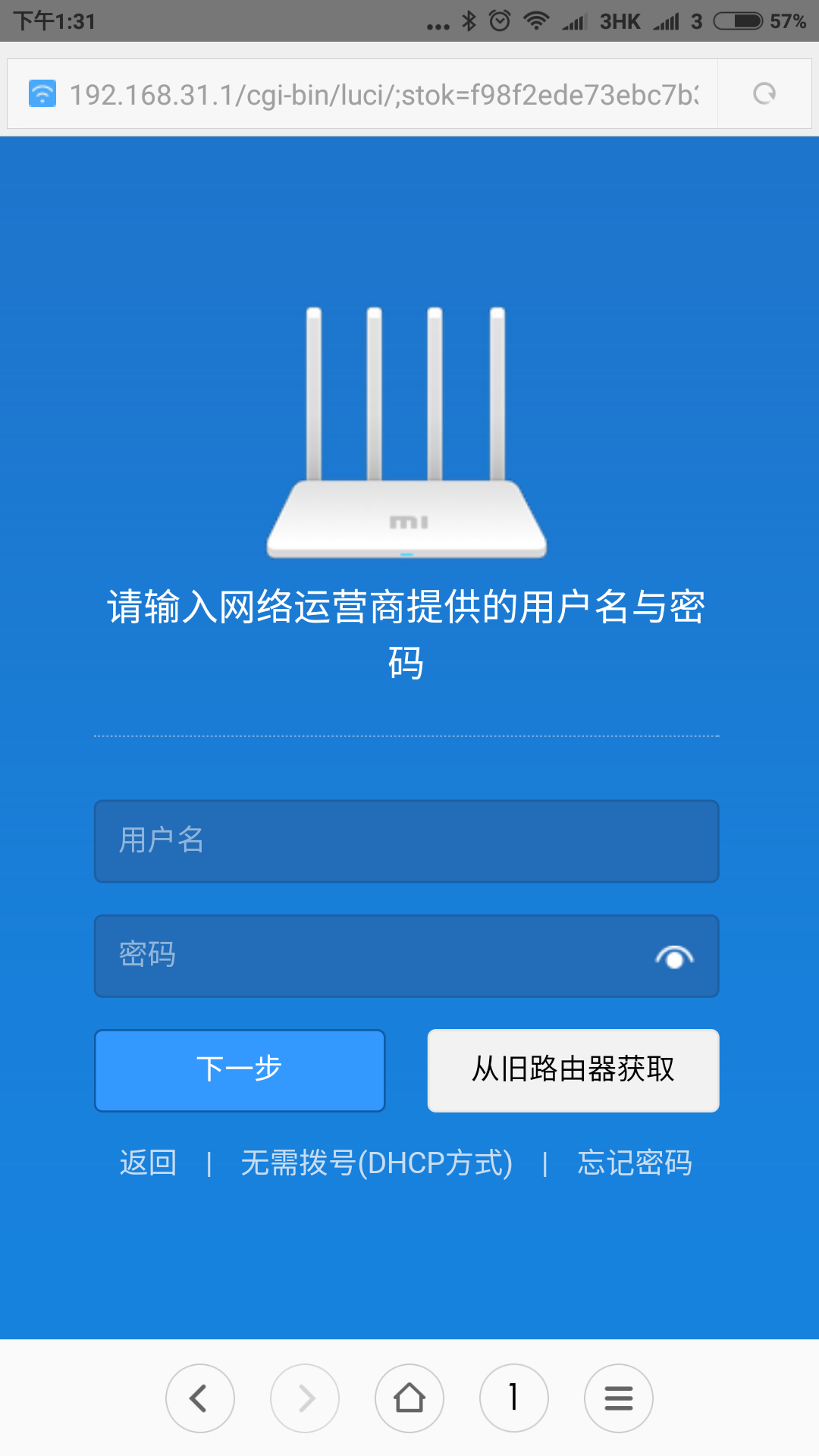819x1456 pixels.
Task: Go to the browser home page
Action: pos(409,1398)
